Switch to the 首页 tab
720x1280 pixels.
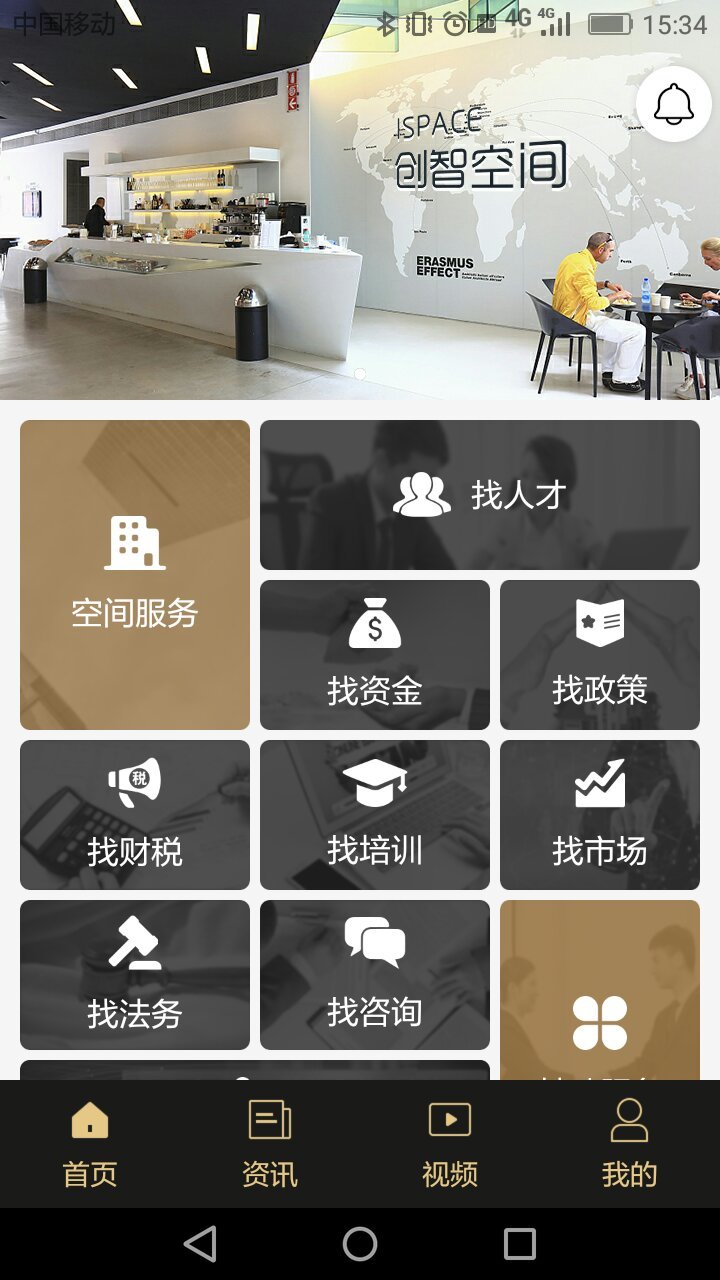90,1144
